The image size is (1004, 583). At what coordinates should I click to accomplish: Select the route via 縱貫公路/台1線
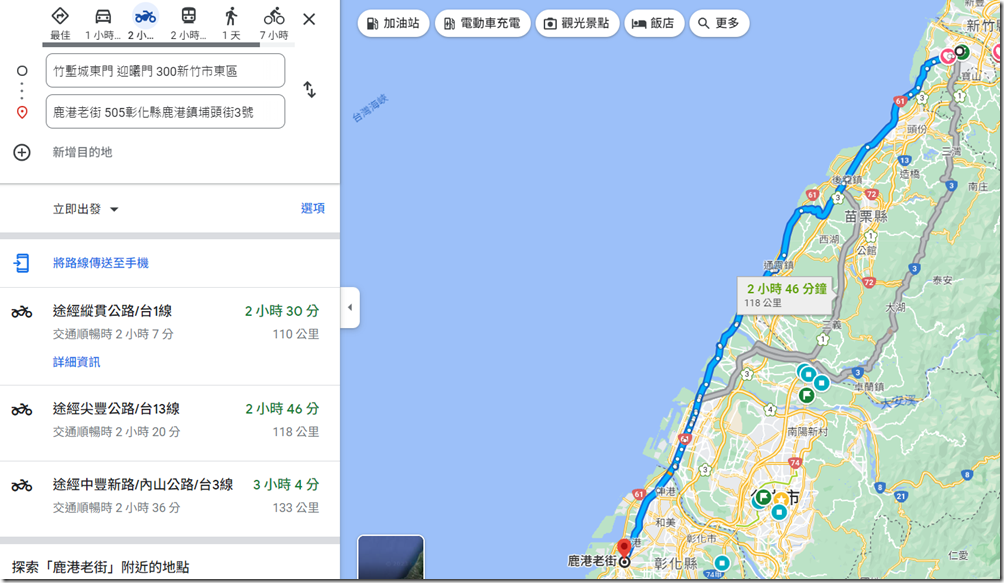pyautogui.click(x=170, y=322)
